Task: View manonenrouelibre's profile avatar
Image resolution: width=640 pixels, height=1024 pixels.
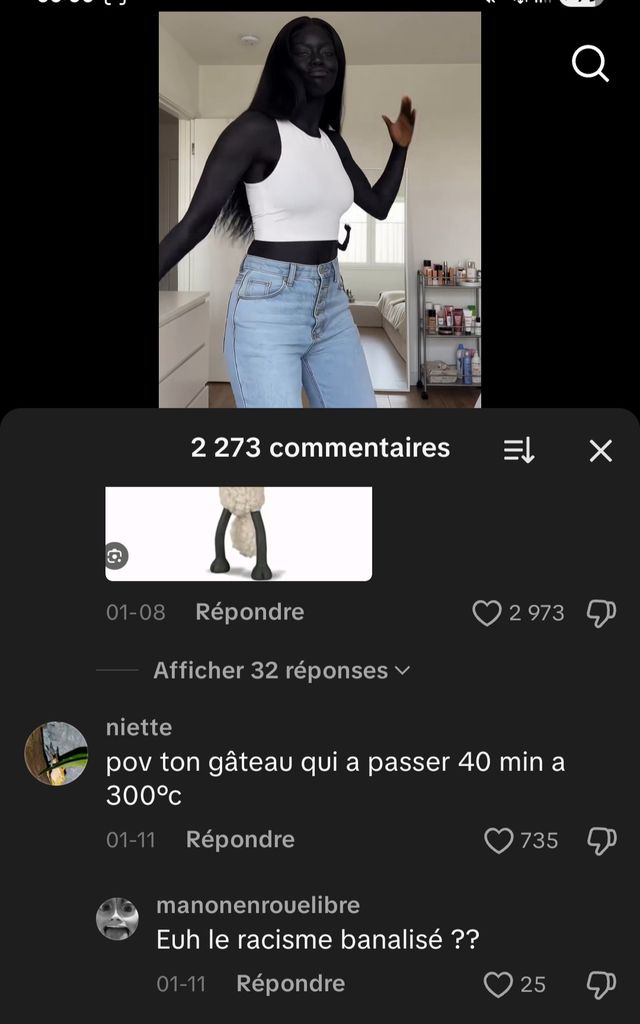Action: point(117,918)
